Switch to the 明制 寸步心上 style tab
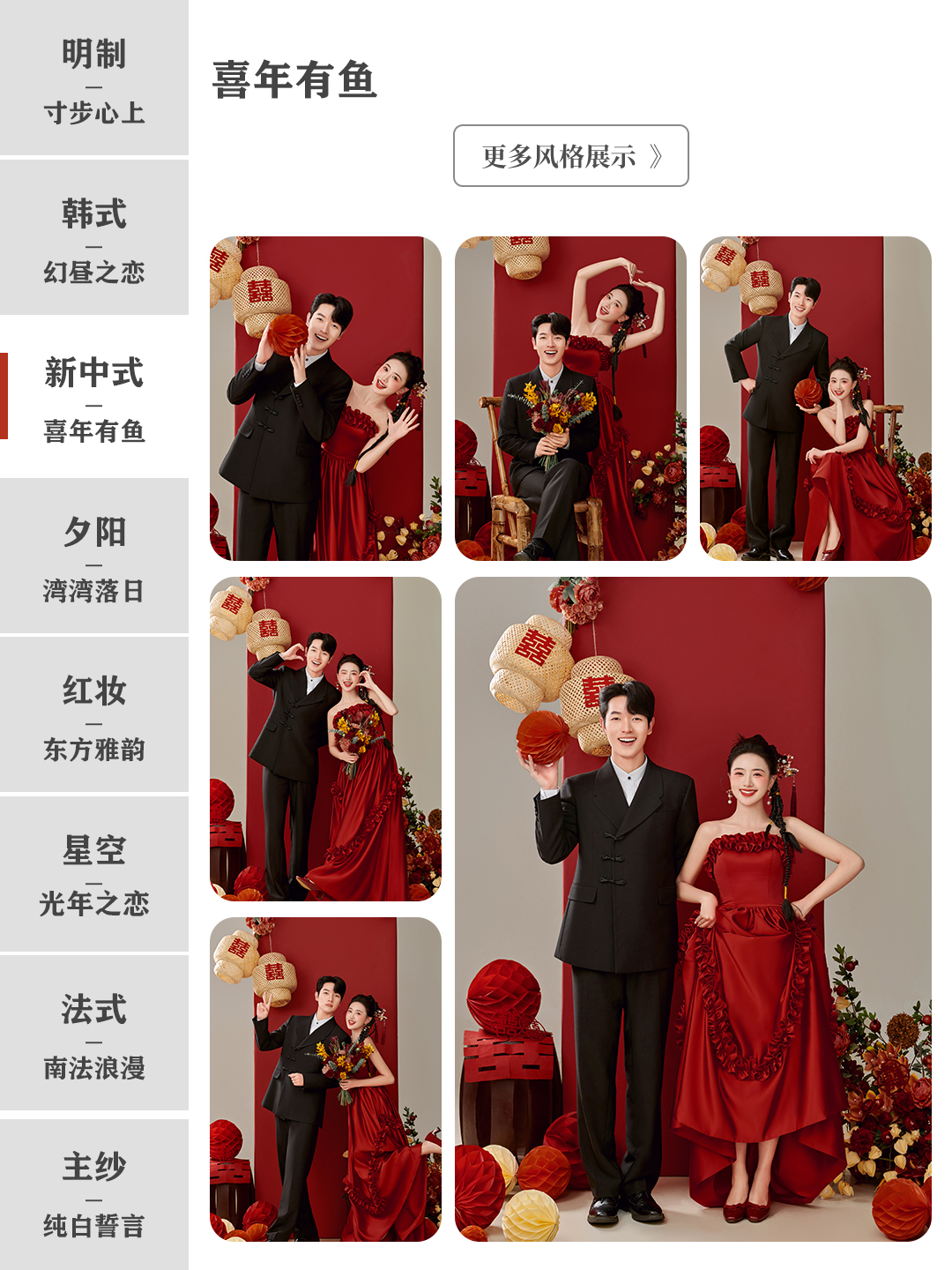This screenshot has width=952, height=1270. pos(94,79)
